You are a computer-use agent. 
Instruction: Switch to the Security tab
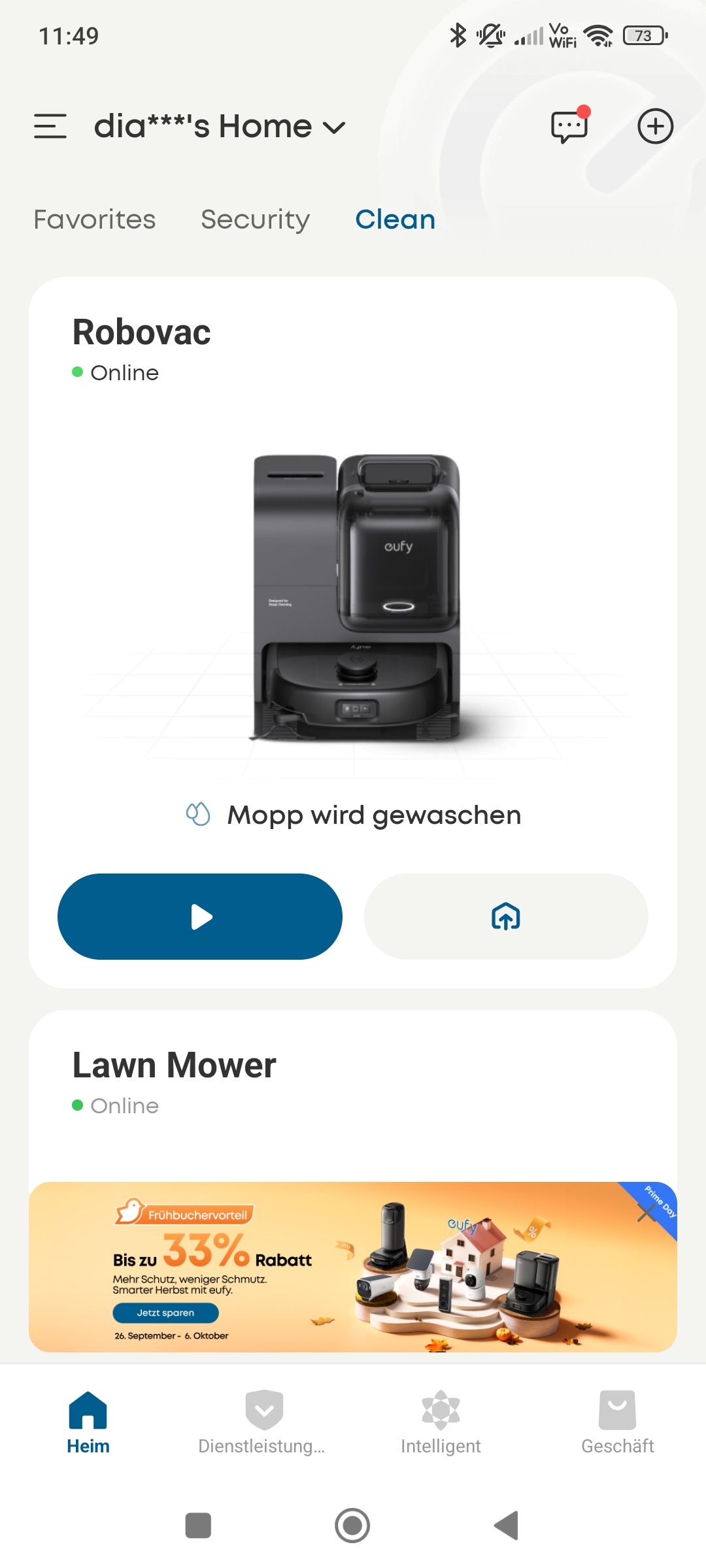[x=255, y=220]
